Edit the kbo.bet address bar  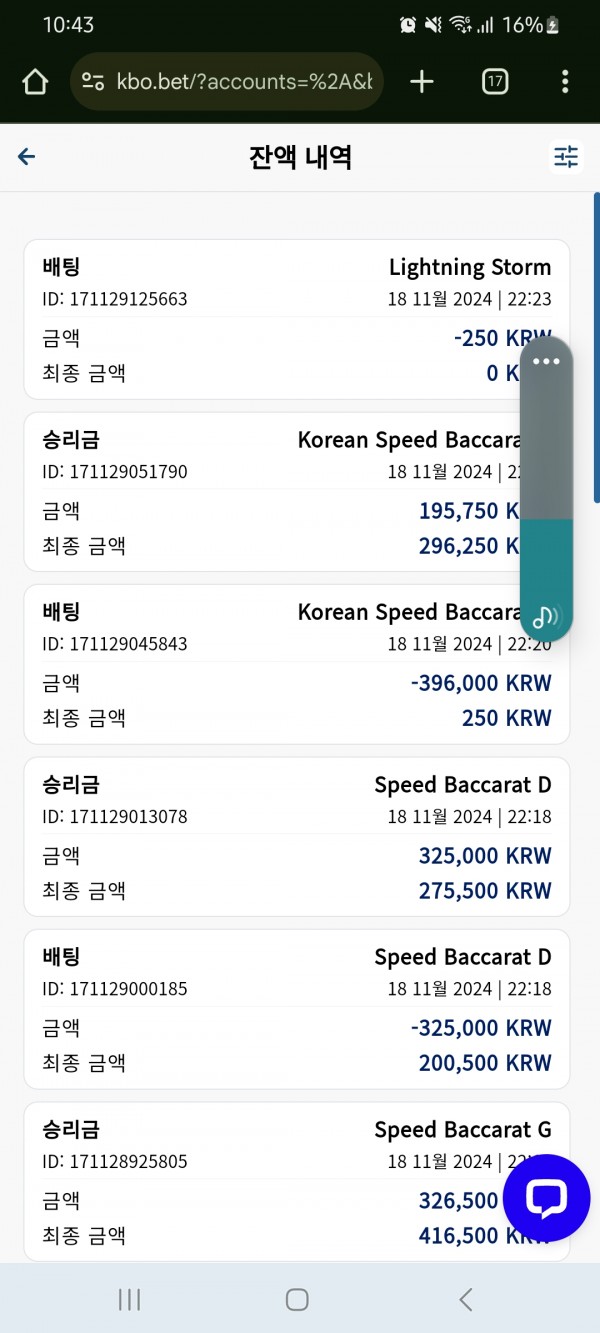tap(227, 82)
